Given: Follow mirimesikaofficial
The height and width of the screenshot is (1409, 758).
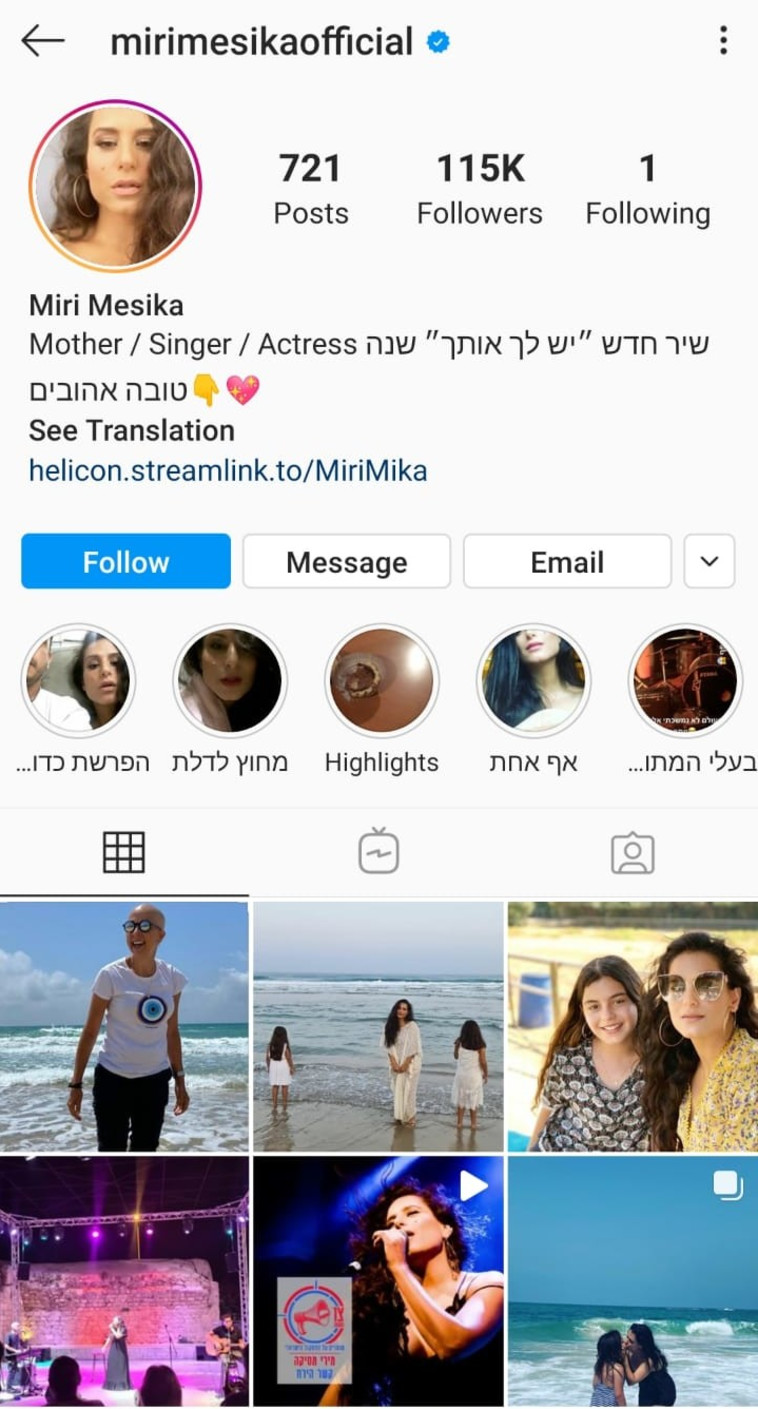Looking at the screenshot, I should click(x=126, y=562).
